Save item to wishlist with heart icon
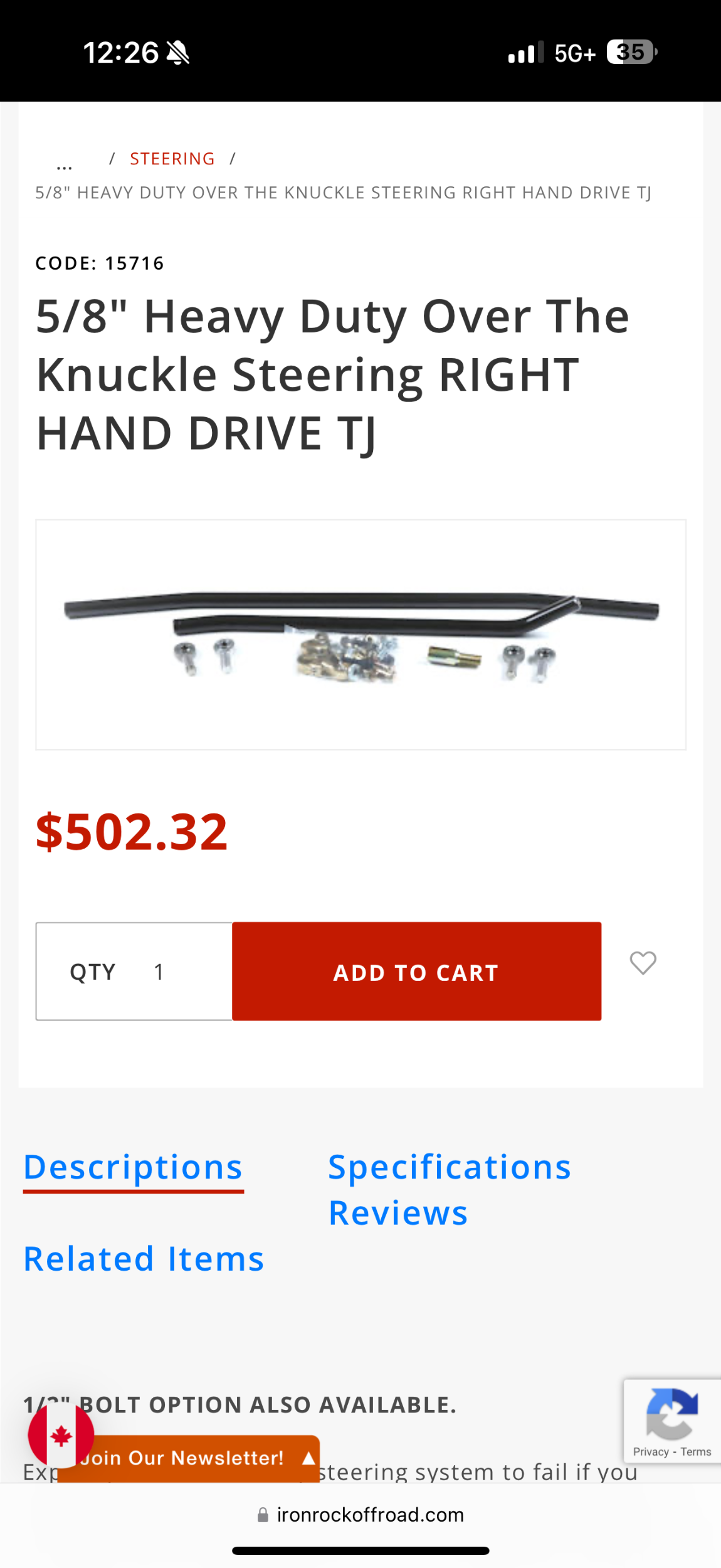721x1568 pixels. point(643,963)
